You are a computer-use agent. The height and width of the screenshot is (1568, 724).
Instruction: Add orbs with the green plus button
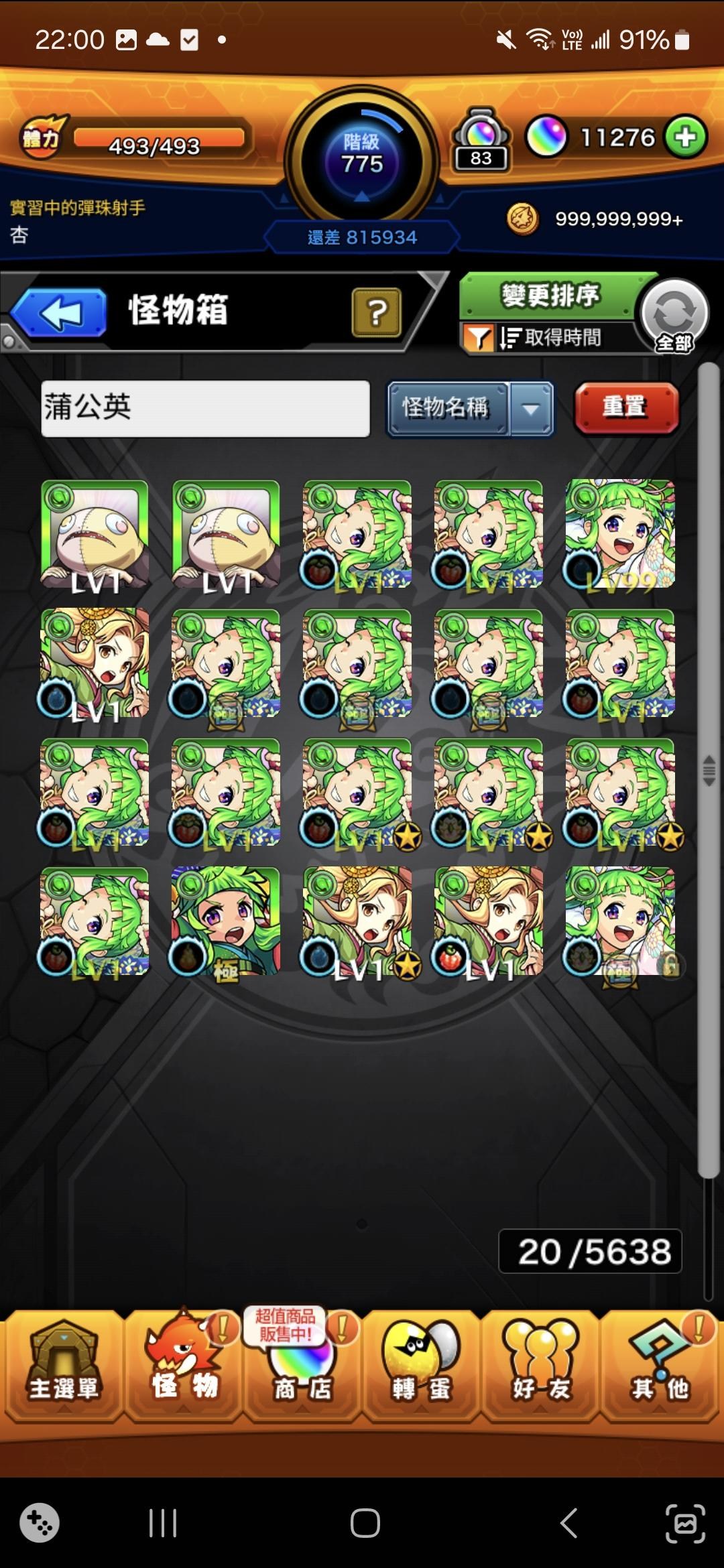pos(685,137)
